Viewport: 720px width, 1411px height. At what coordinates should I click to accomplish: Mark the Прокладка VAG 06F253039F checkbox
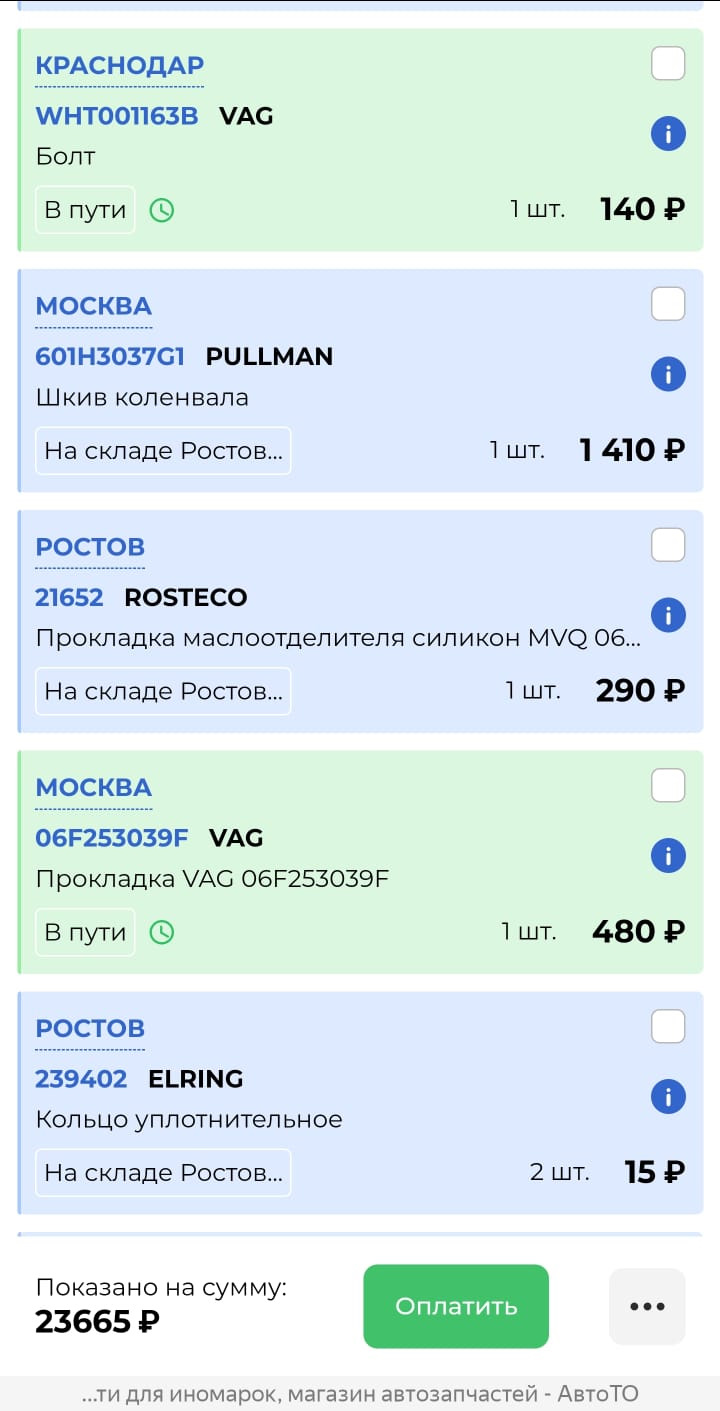click(668, 786)
